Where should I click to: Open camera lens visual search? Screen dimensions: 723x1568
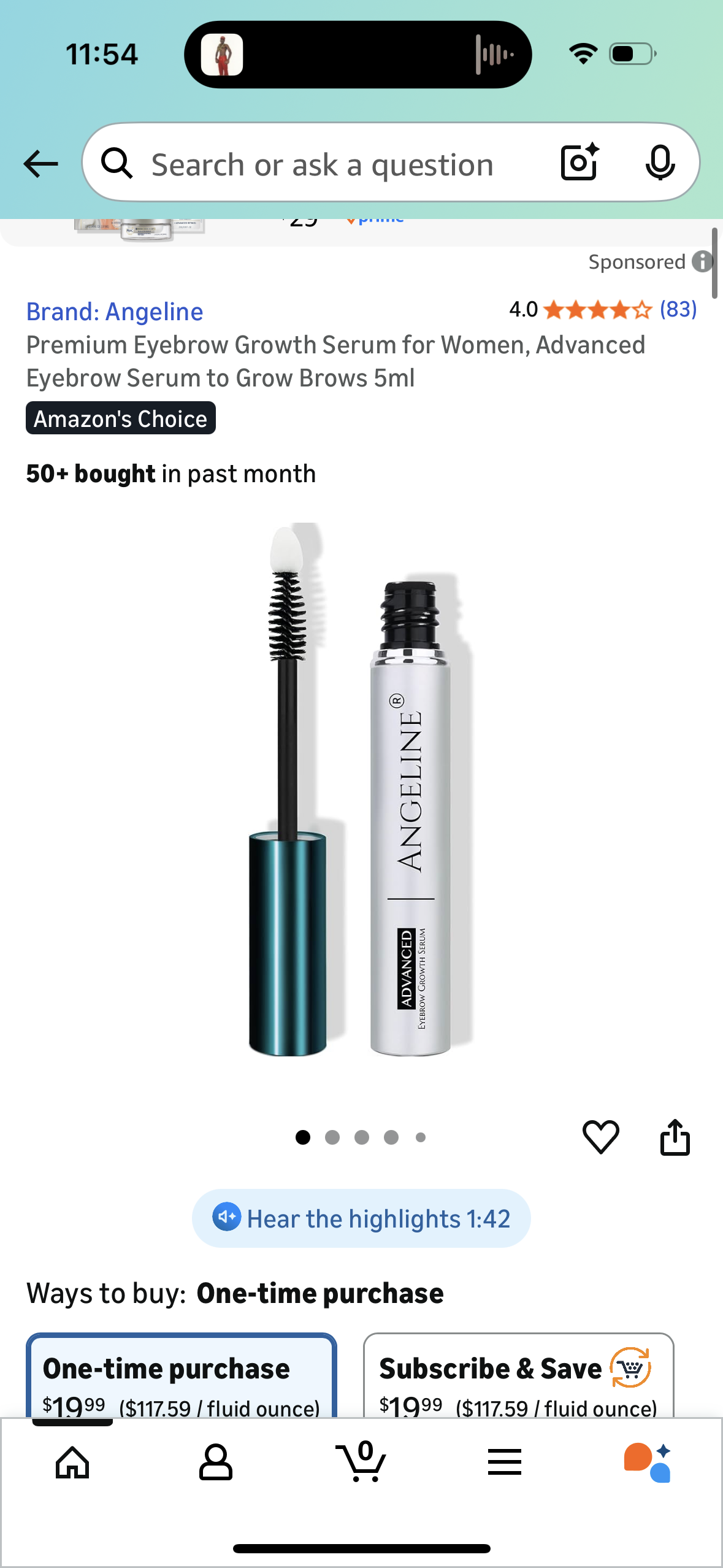click(580, 163)
